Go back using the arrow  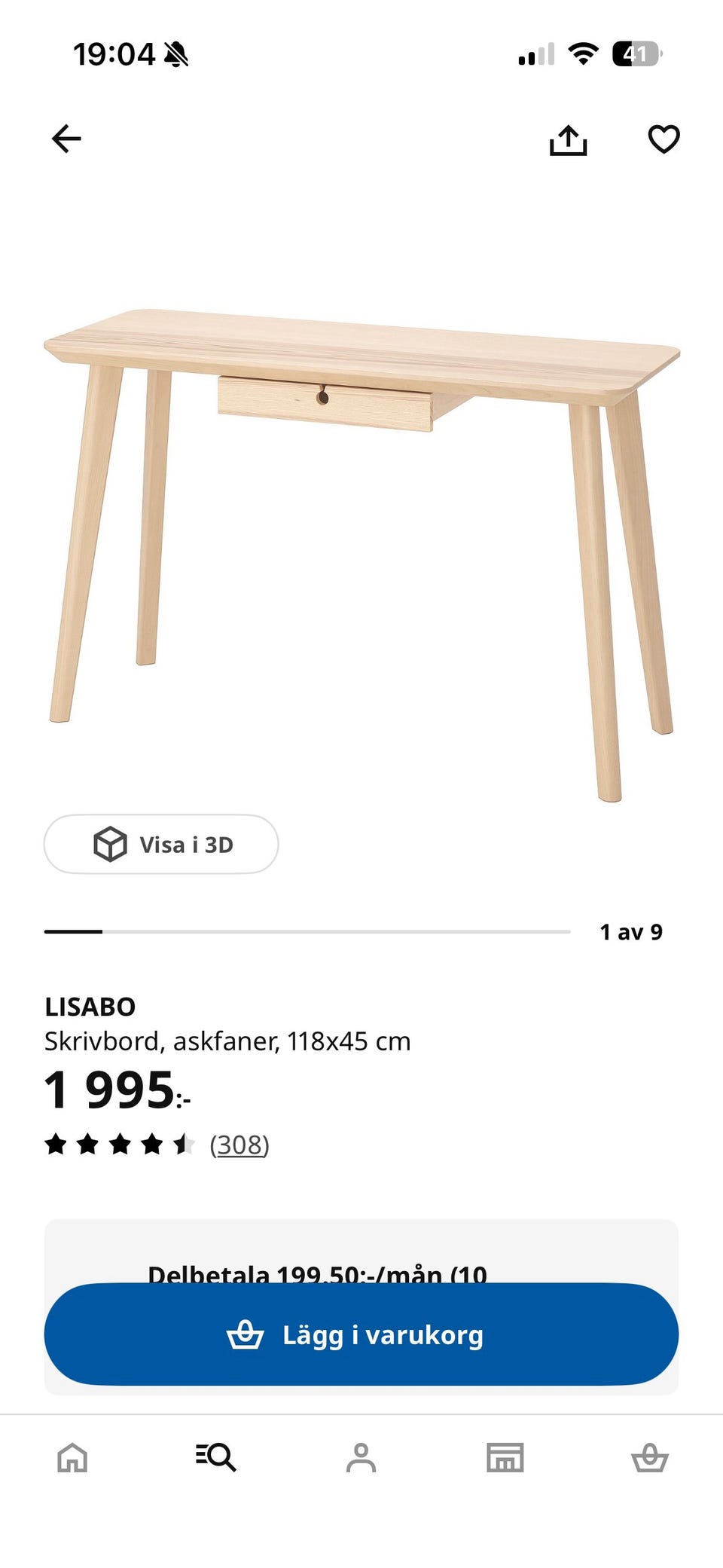click(66, 139)
